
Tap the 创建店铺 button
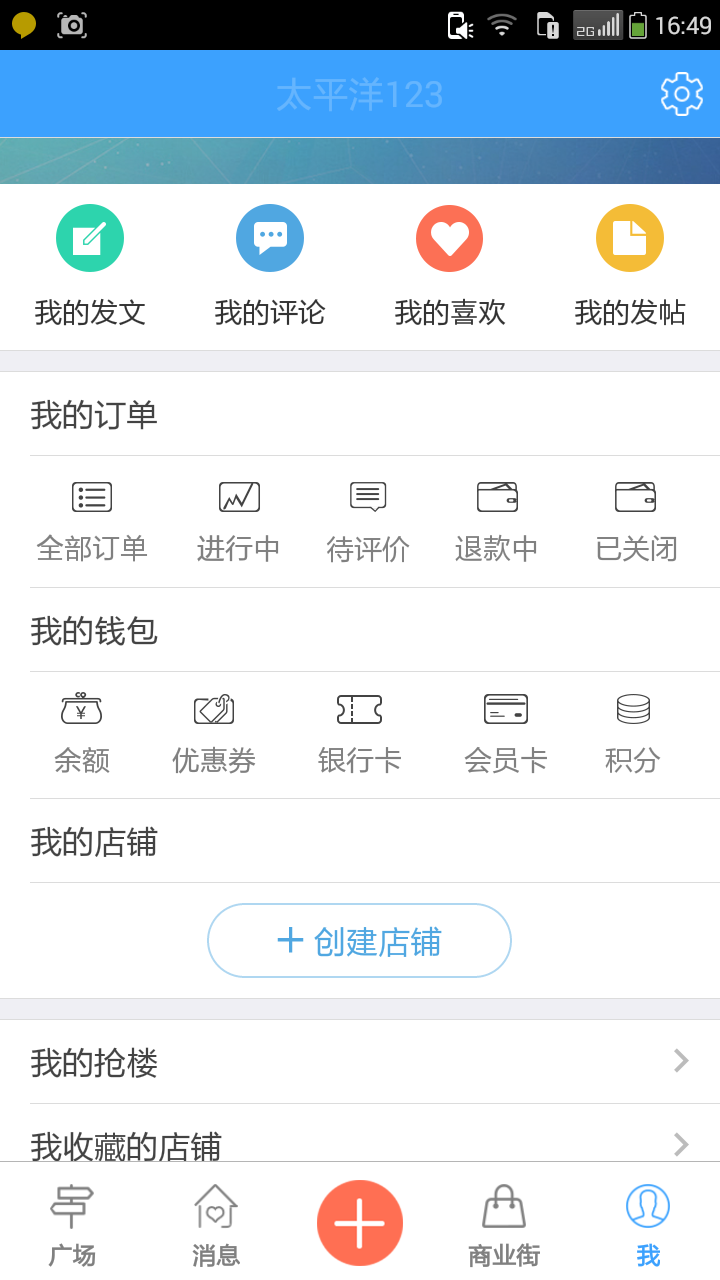point(359,941)
